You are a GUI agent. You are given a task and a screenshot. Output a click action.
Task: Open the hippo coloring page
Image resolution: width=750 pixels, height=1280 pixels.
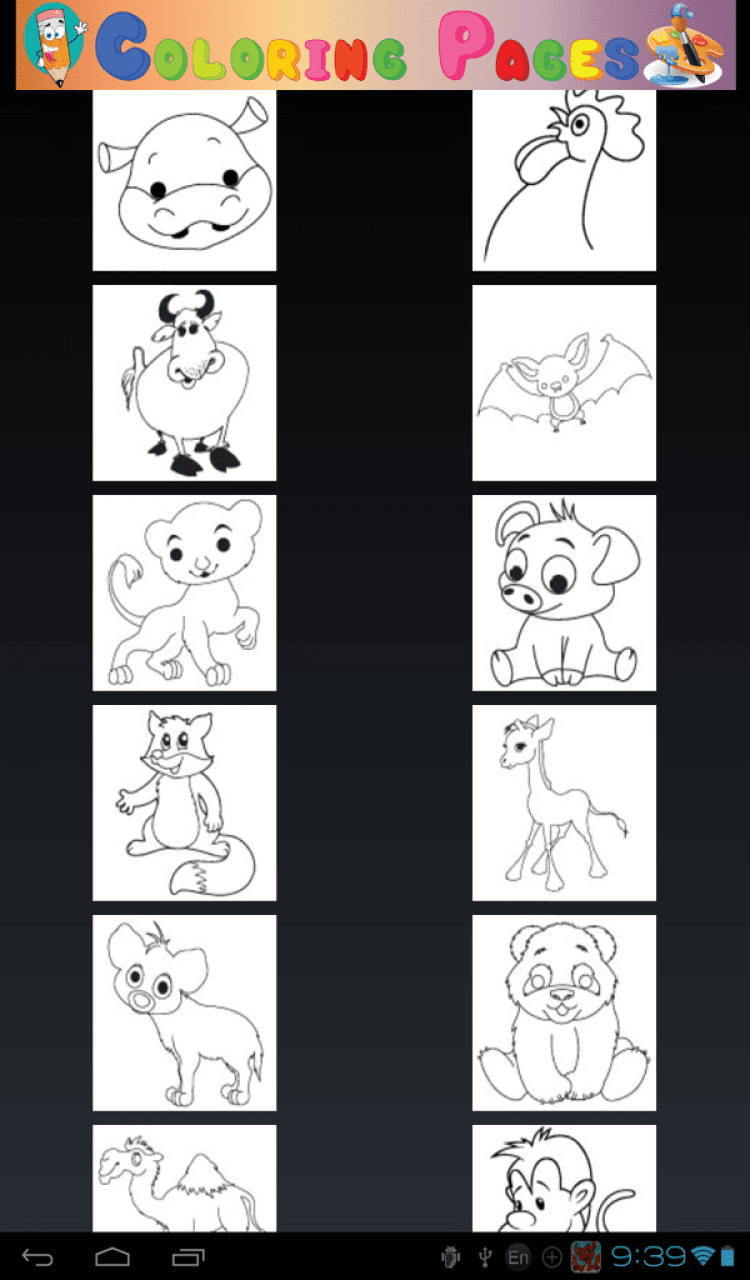(x=184, y=180)
